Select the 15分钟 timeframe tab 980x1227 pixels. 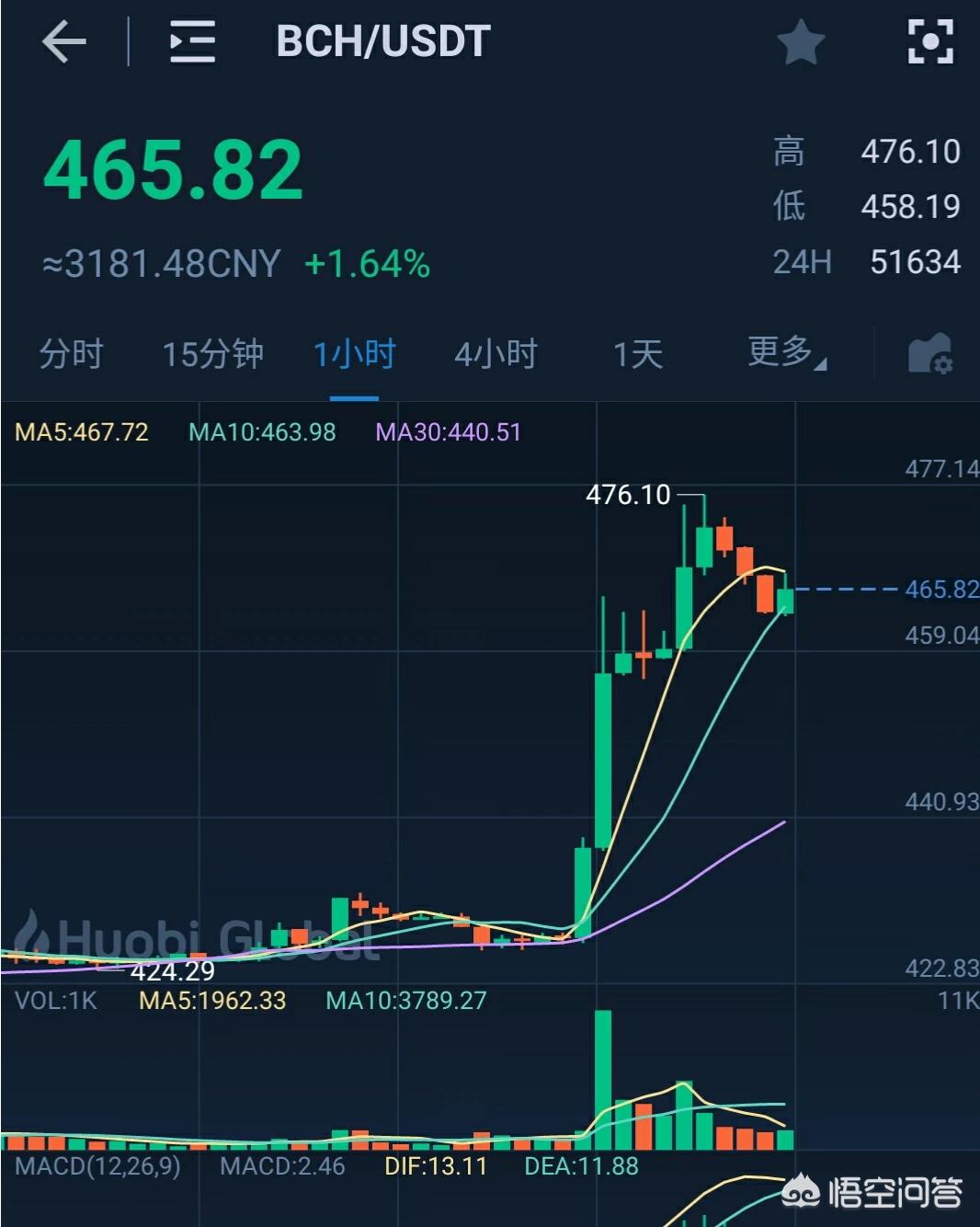213,354
